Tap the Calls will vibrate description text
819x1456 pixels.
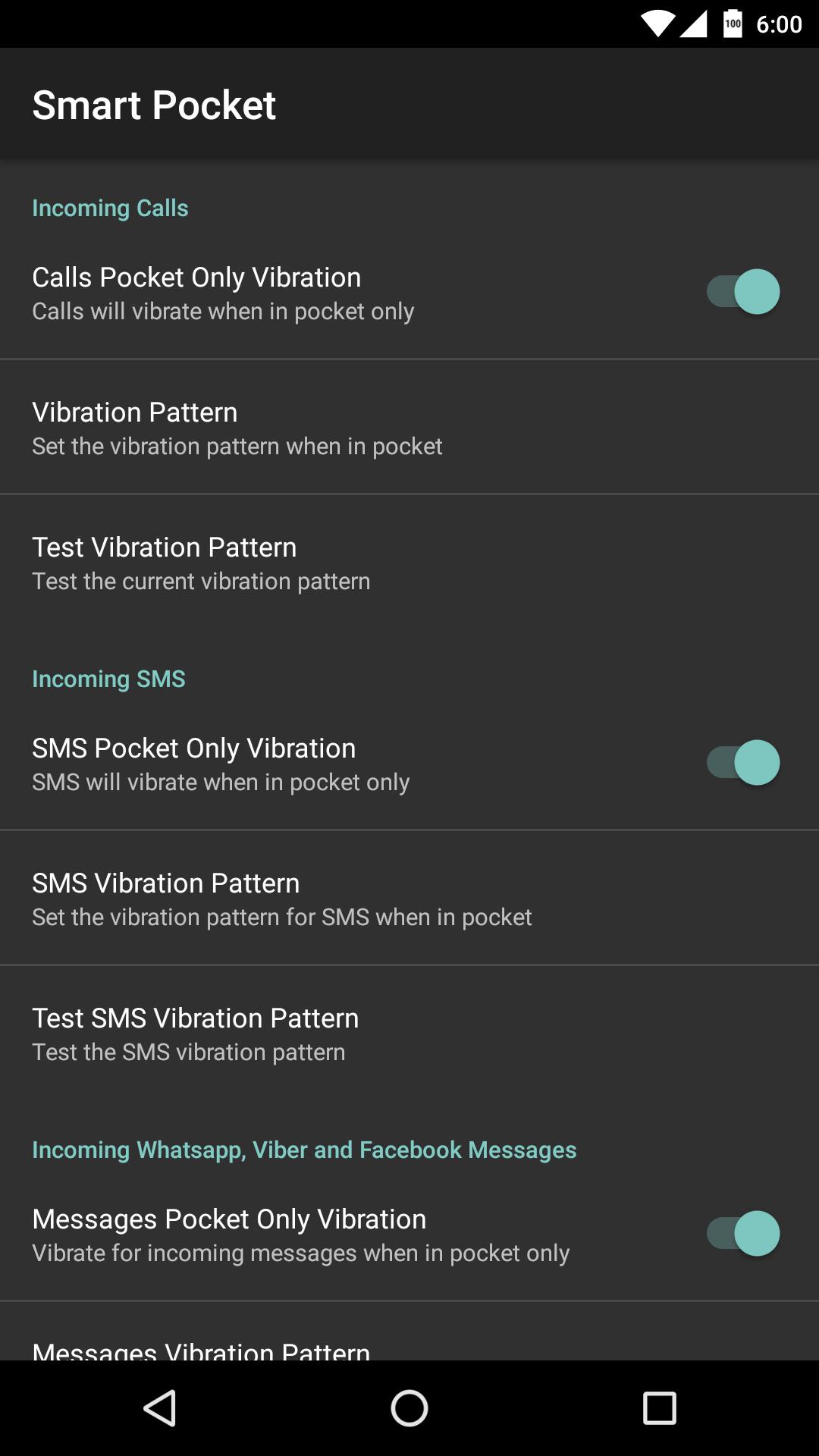point(223,311)
